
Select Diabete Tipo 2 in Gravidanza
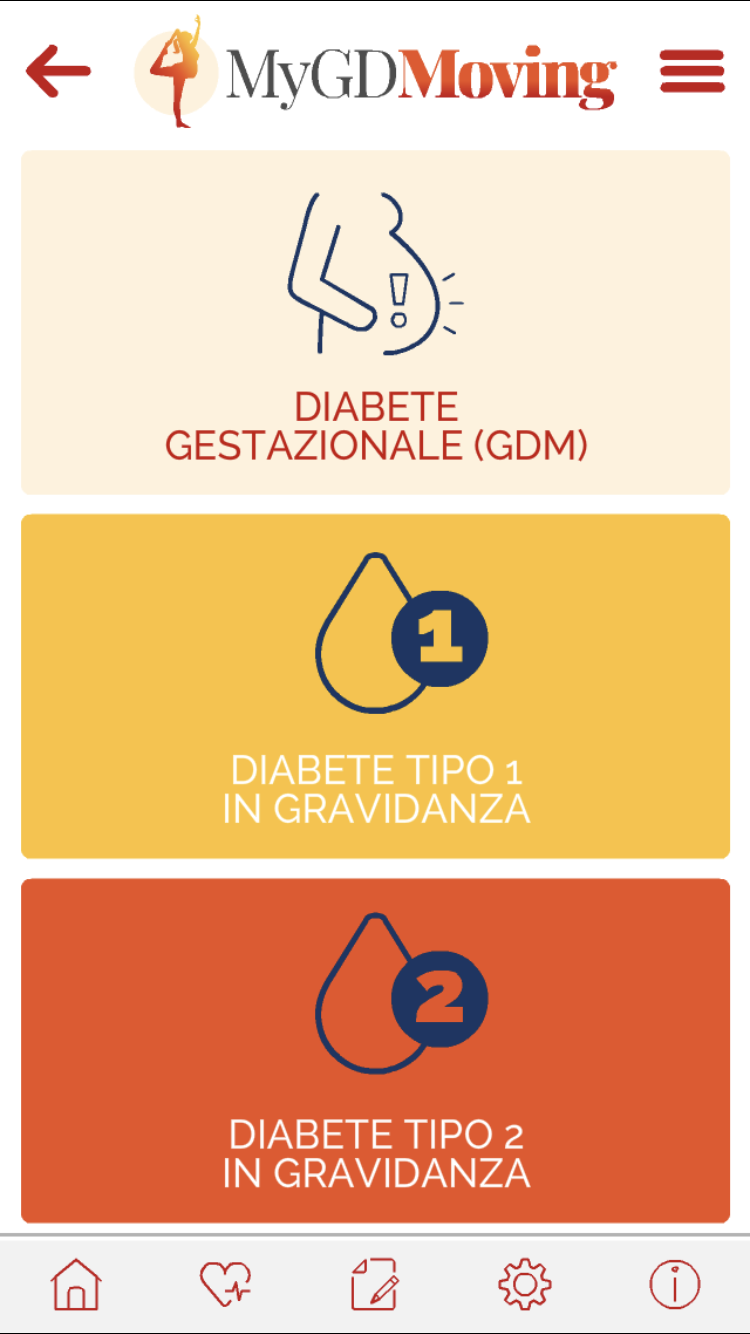click(x=375, y=1051)
